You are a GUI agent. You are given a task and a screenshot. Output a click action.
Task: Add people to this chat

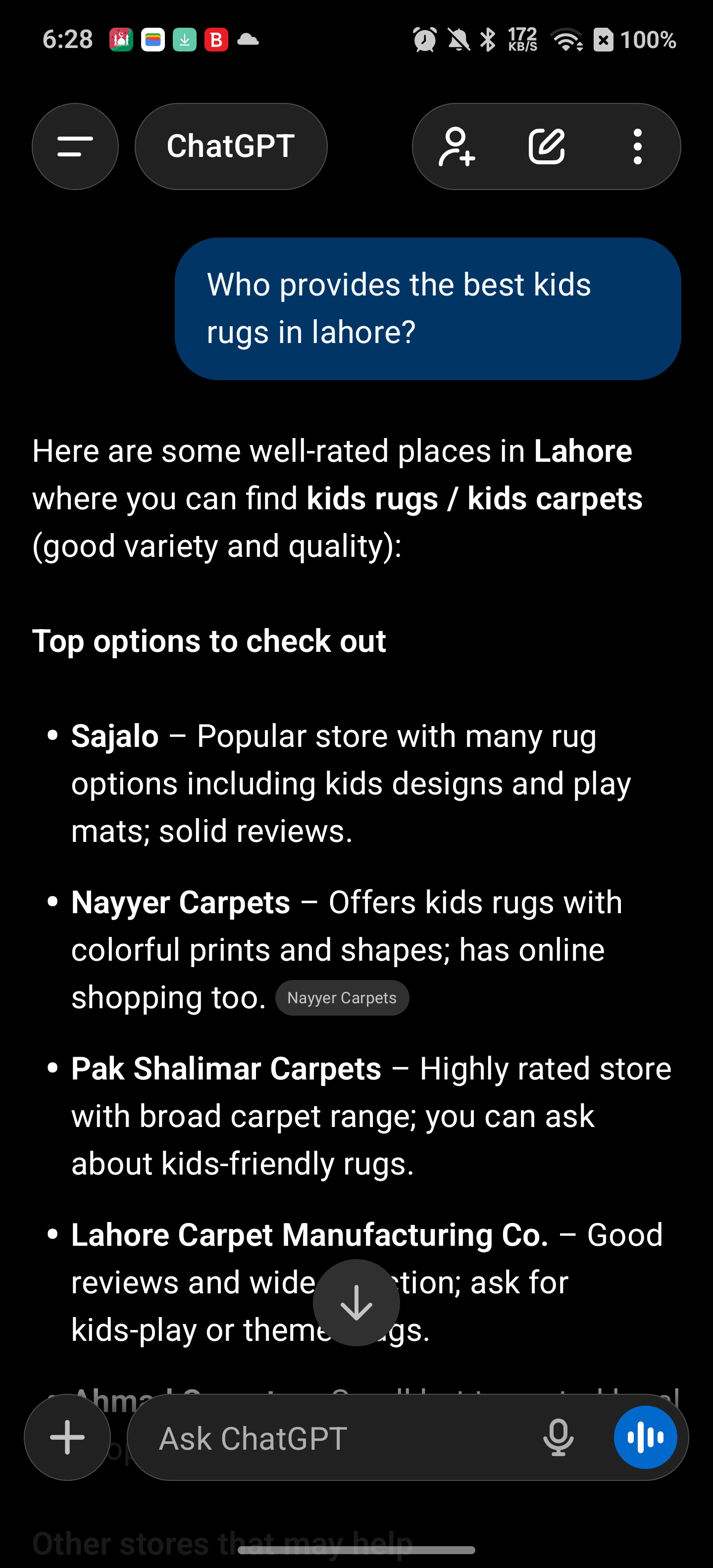click(457, 147)
